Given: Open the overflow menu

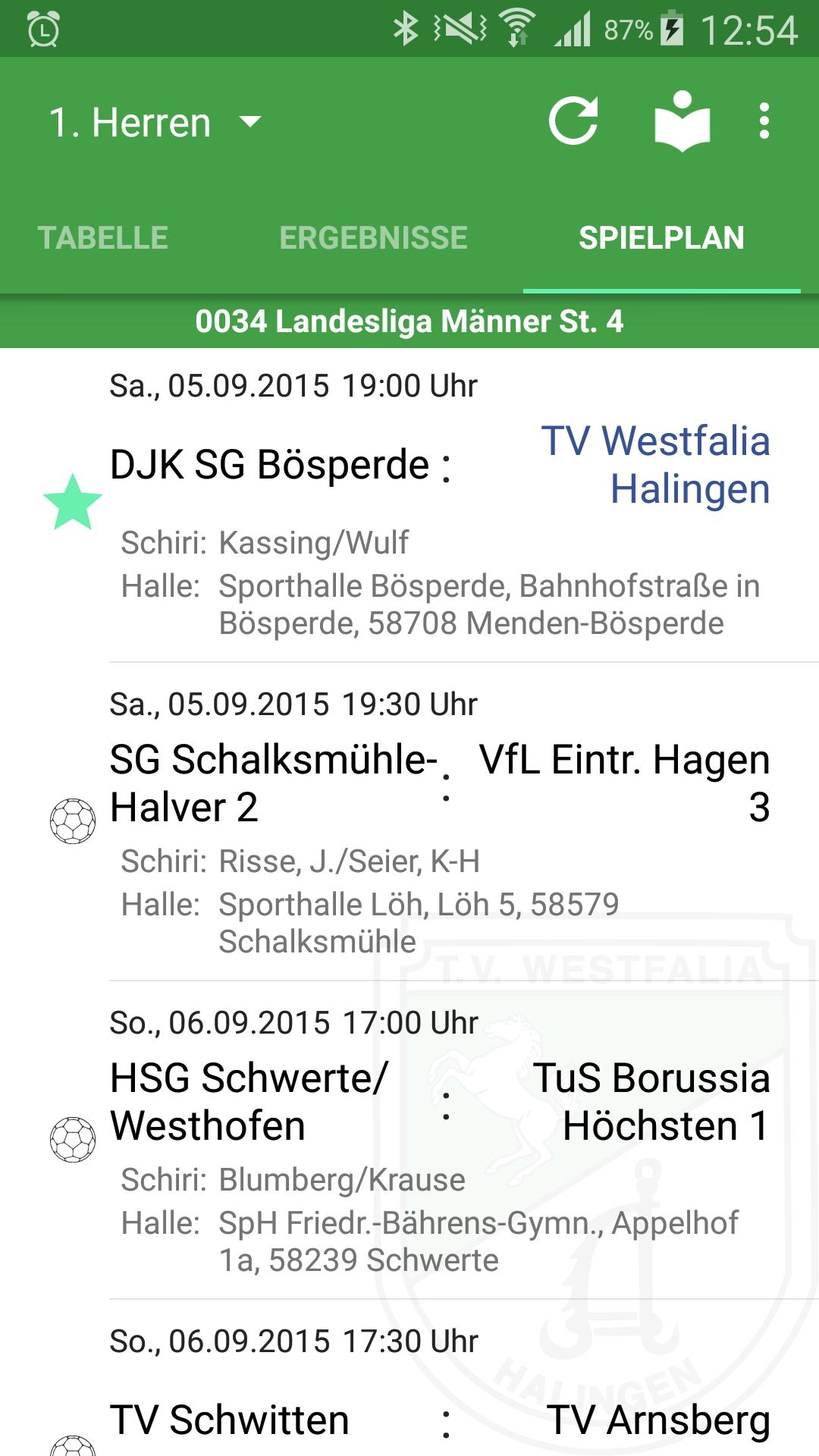Looking at the screenshot, I should (x=764, y=121).
